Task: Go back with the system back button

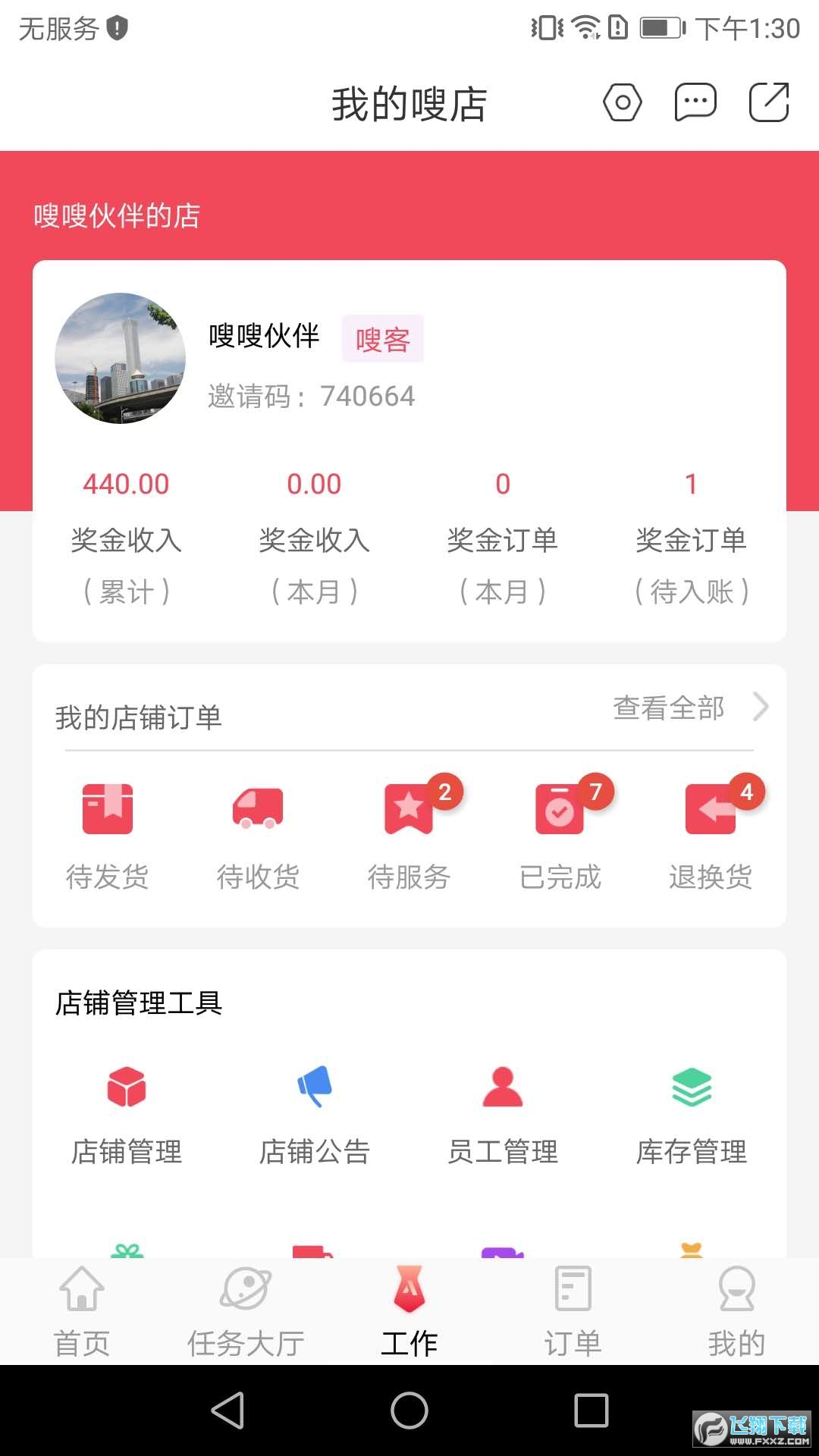Action: (x=227, y=1410)
